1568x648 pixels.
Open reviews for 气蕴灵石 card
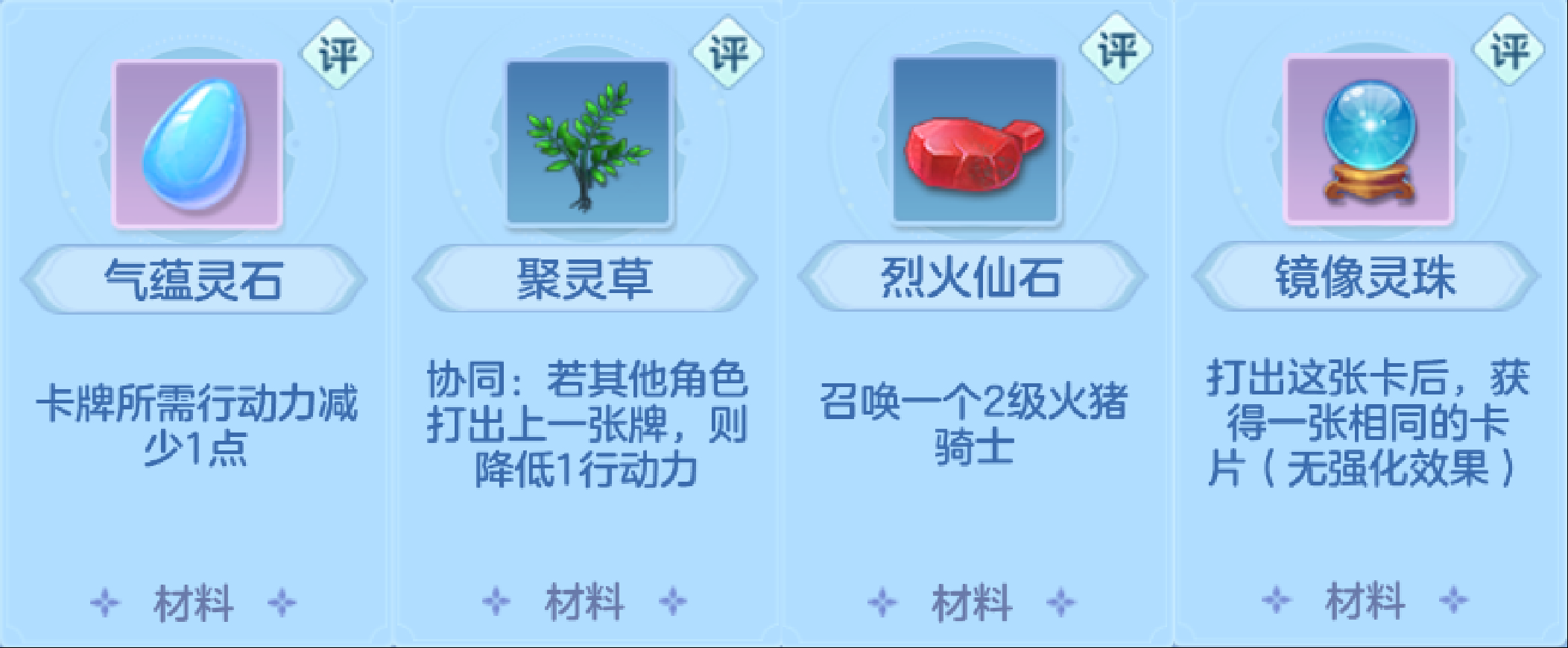[x=337, y=54]
